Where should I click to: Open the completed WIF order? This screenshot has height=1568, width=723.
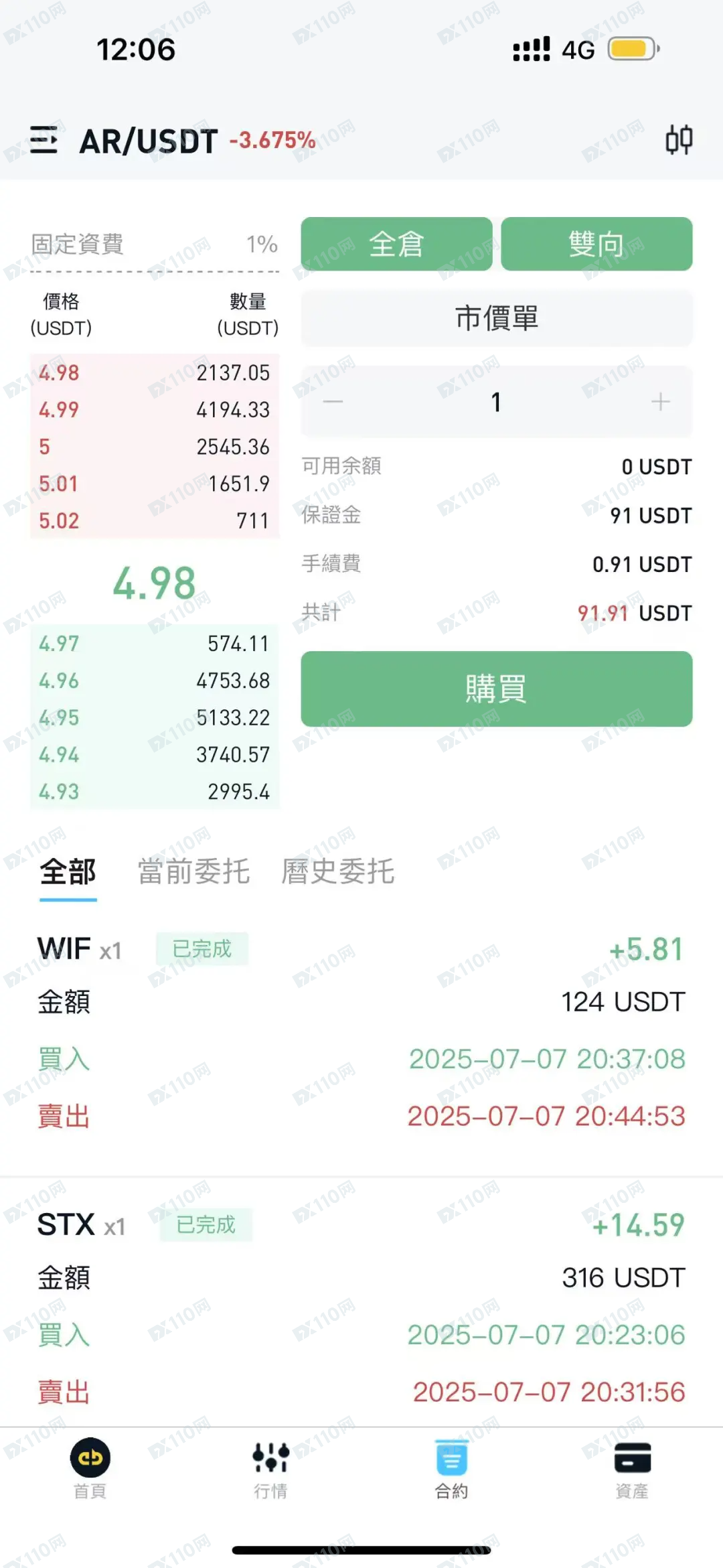click(361, 1032)
